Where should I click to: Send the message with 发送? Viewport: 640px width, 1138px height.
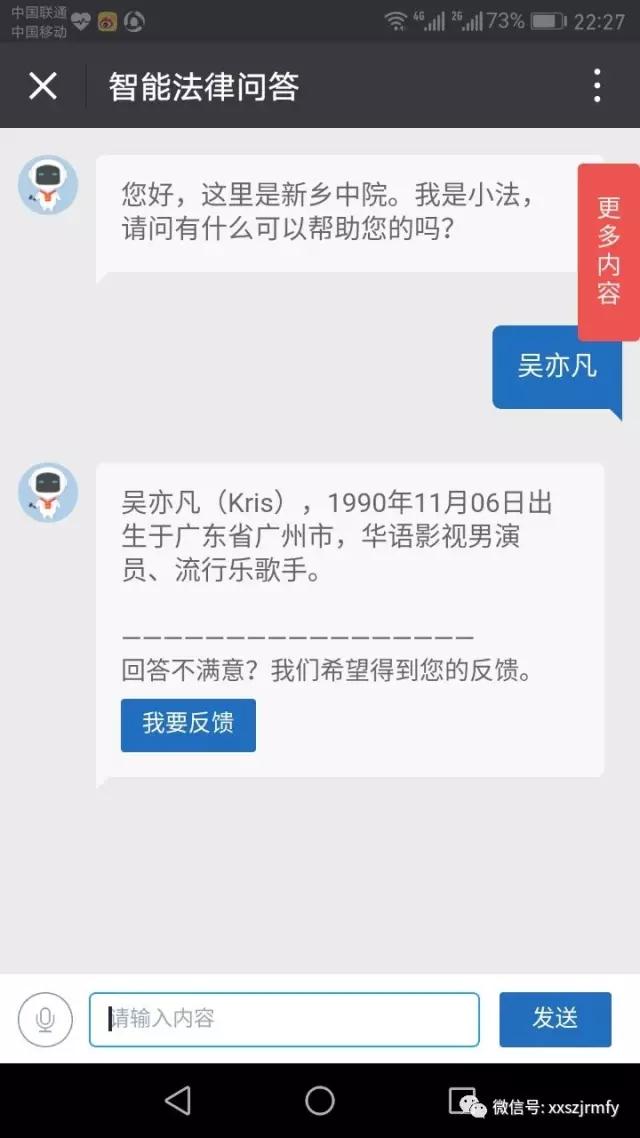coord(555,1019)
